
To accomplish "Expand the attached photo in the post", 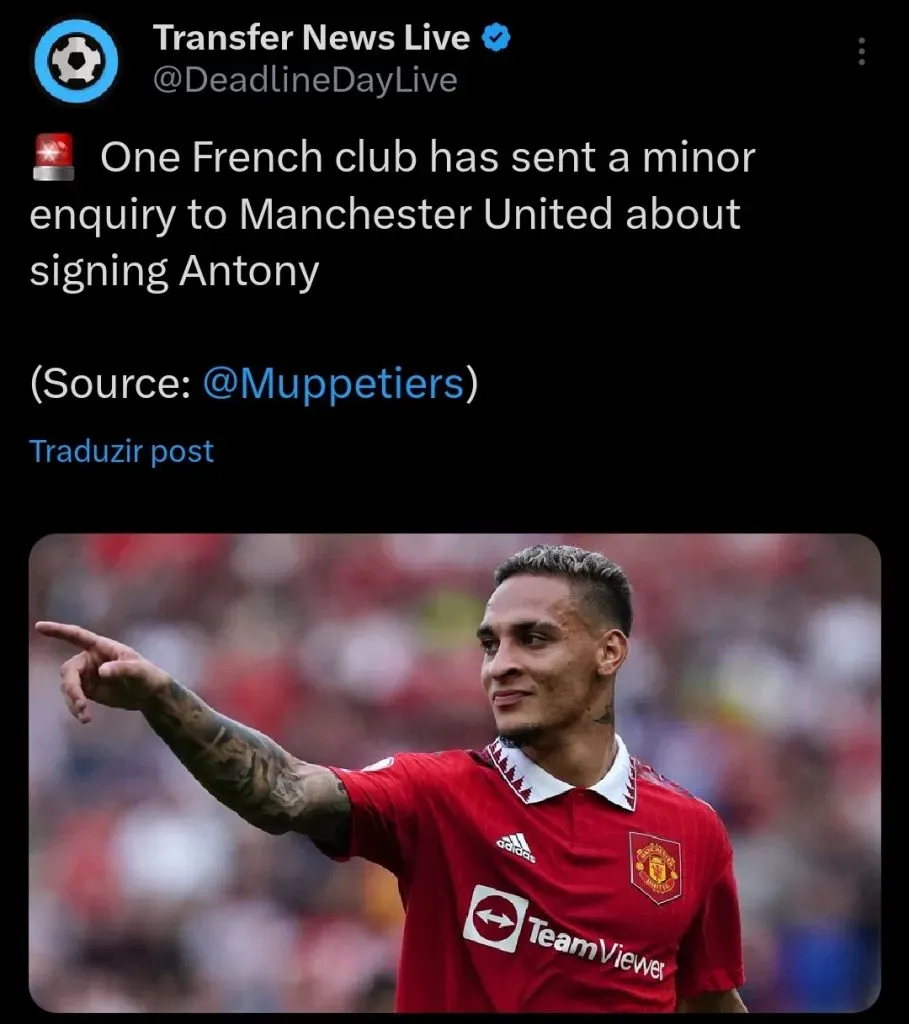I will (454, 772).
